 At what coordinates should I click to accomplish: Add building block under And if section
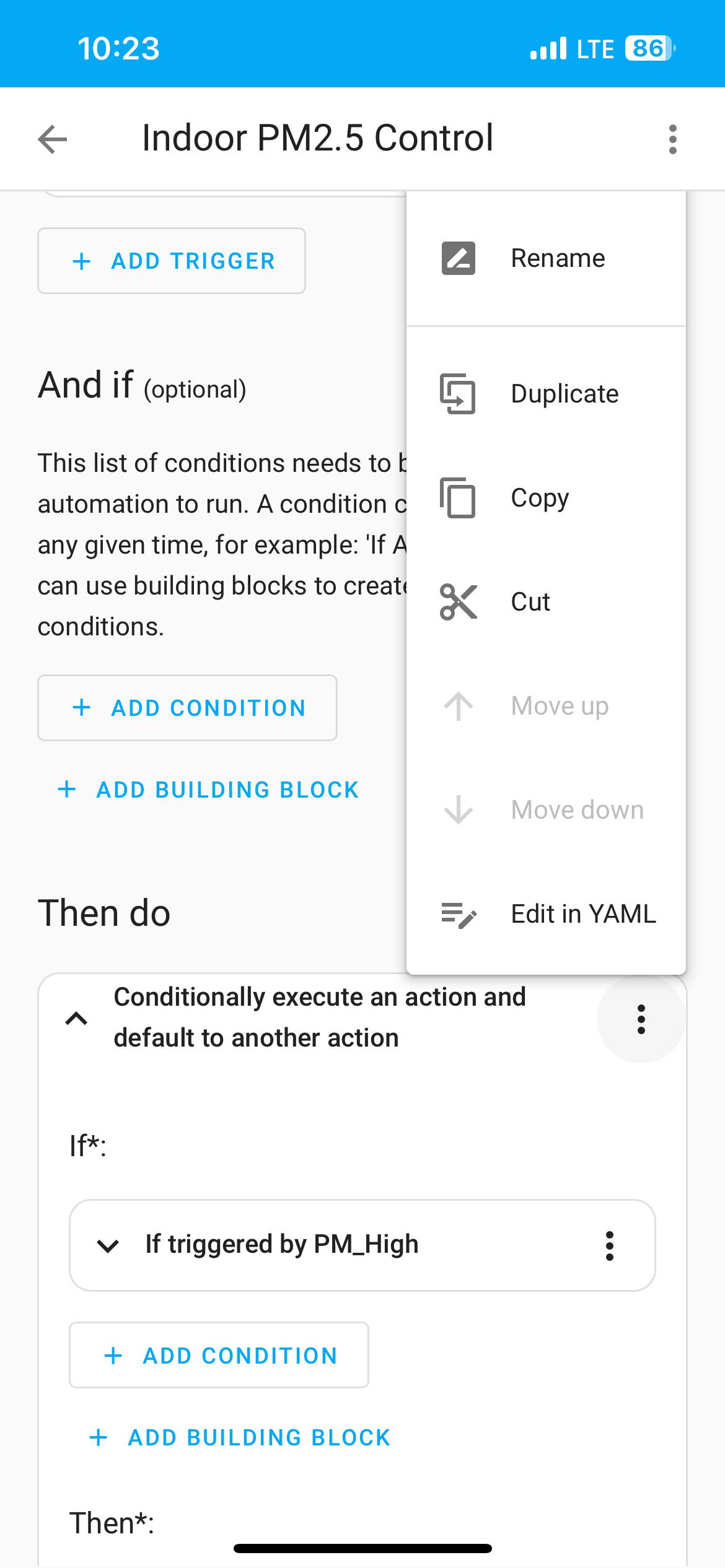(208, 790)
